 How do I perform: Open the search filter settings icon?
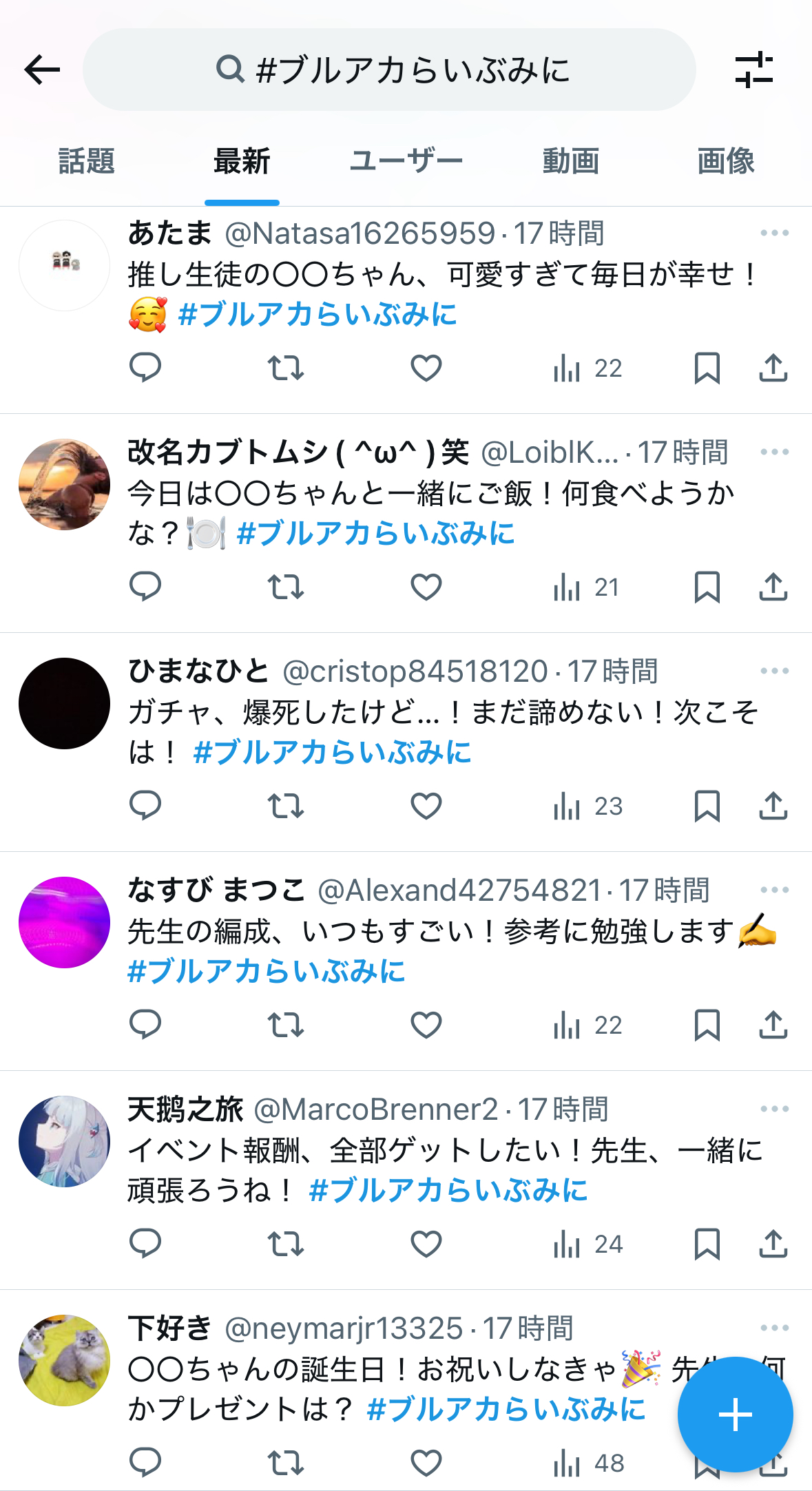click(753, 70)
